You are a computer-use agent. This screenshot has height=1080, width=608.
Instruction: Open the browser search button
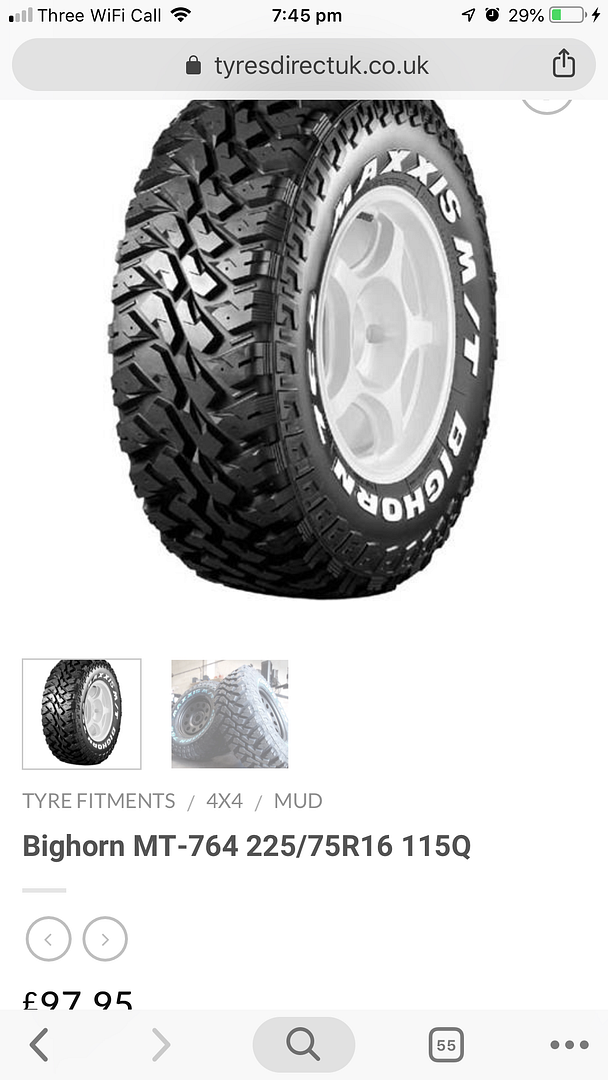(x=303, y=1045)
